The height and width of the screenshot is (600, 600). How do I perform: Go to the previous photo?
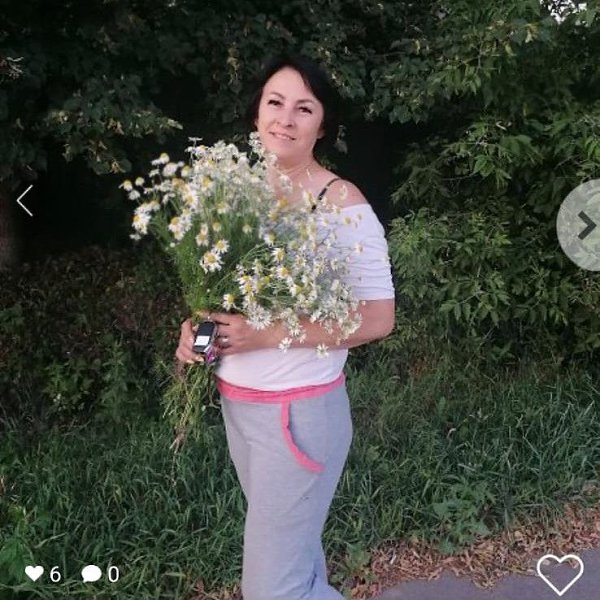tap(24, 200)
